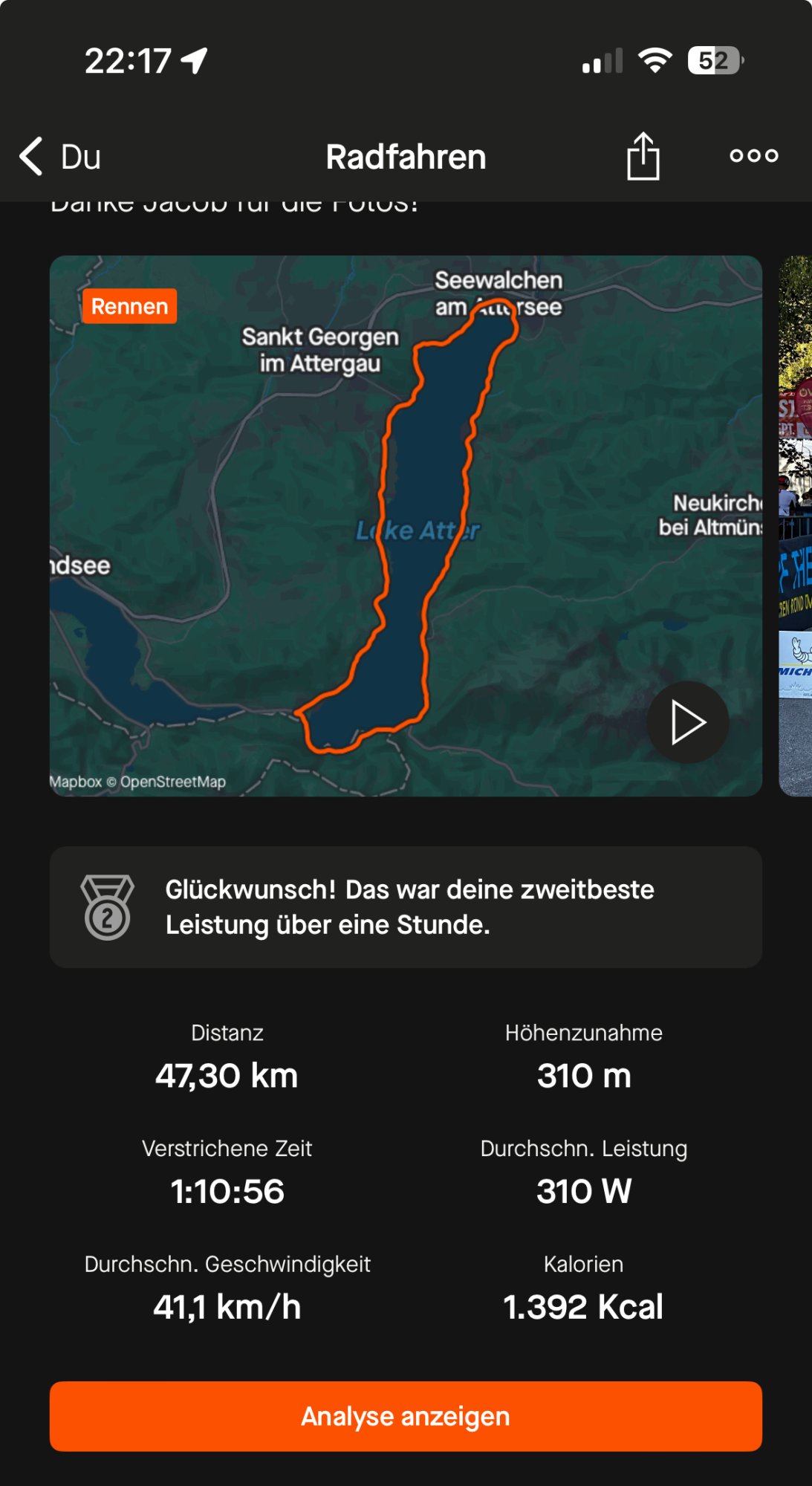
Task: Tap the Analyse anzeigen button
Action: 406,1416
